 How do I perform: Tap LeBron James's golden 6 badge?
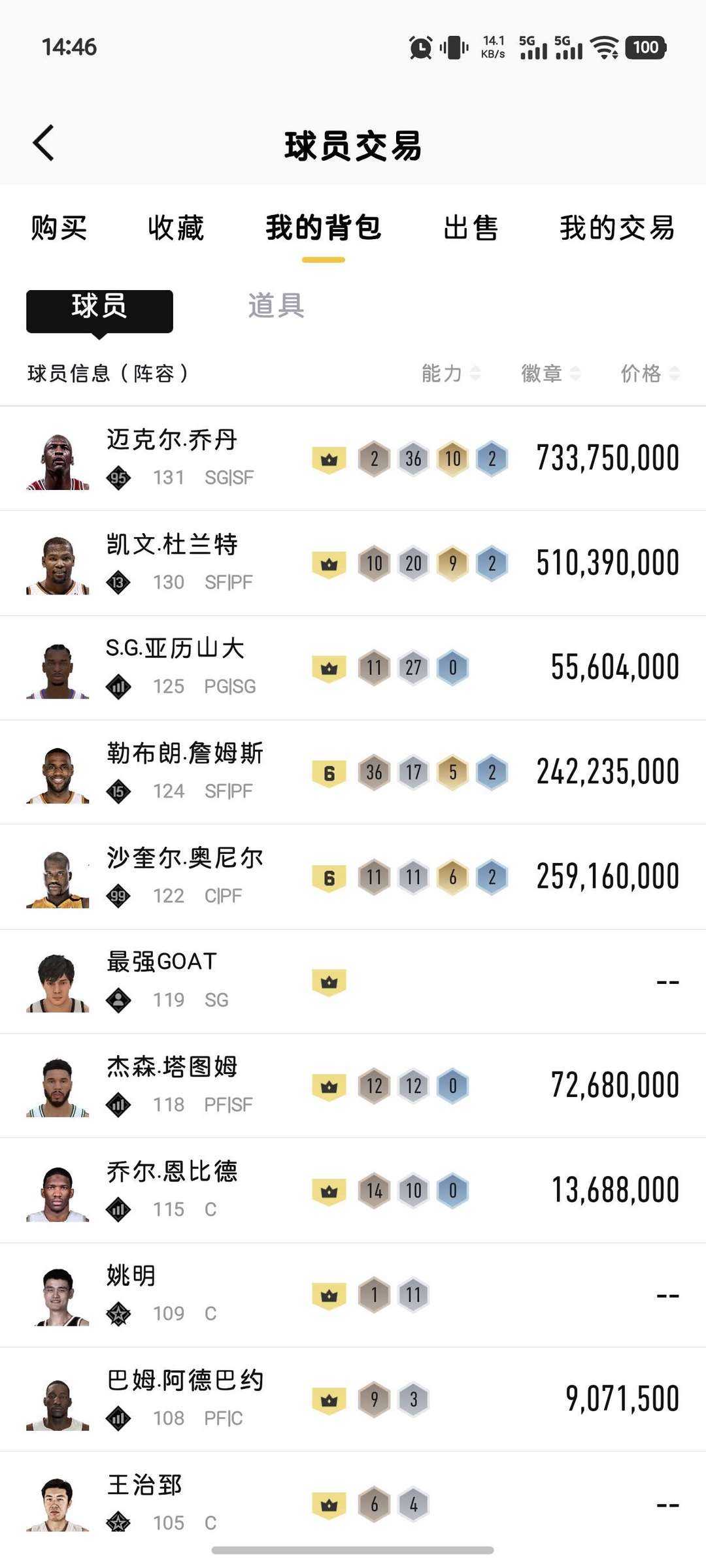coord(329,771)
